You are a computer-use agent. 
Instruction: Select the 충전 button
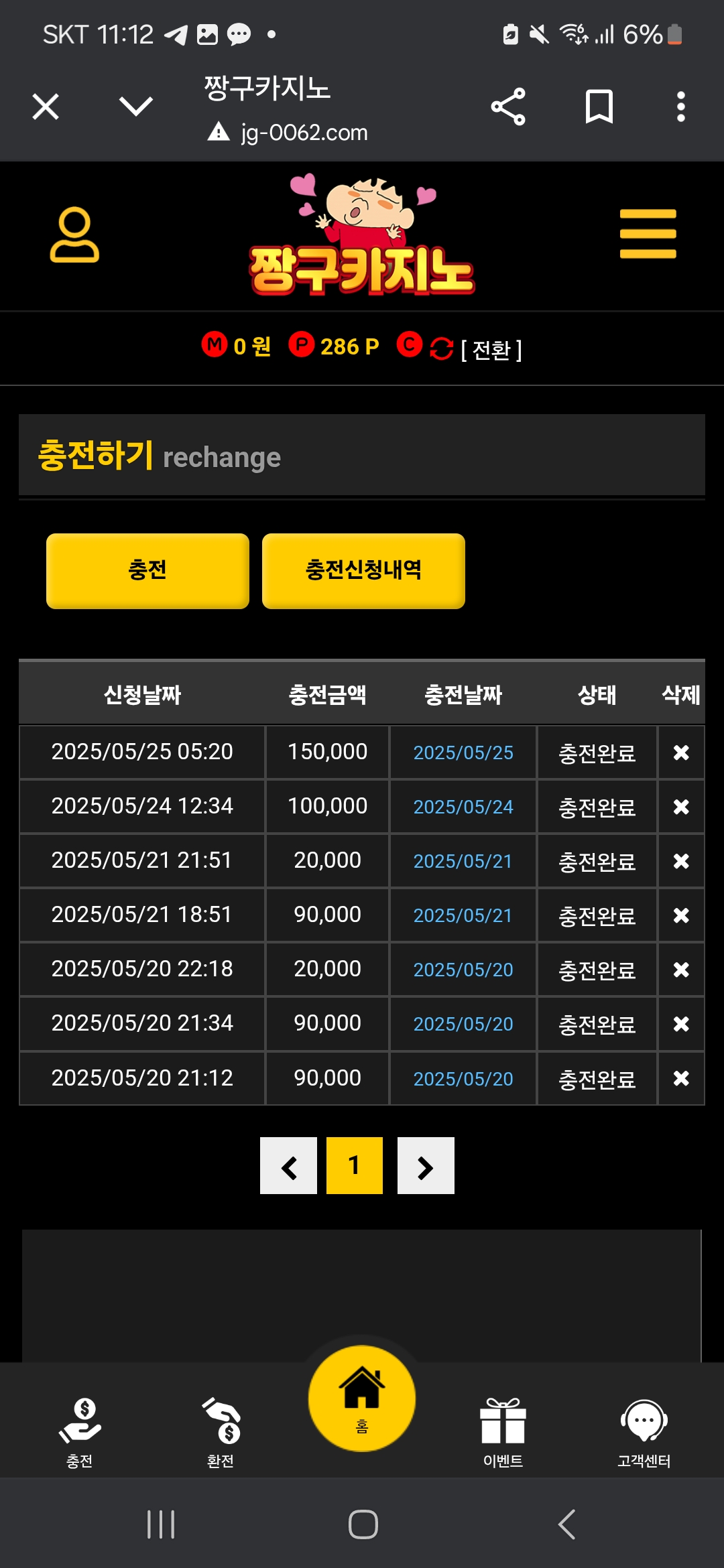147,571
